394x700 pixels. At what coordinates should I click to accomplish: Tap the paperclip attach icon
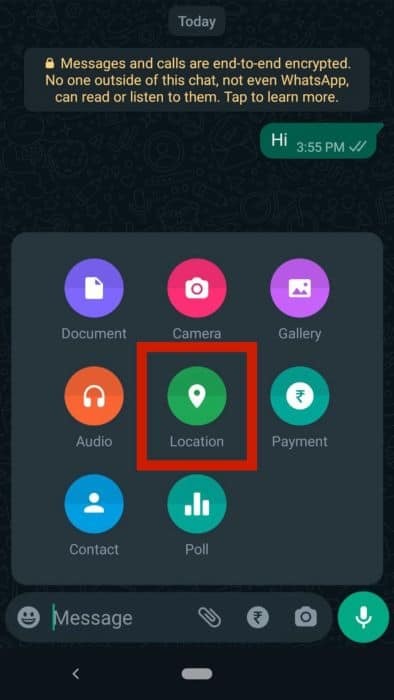[x=210, y=618]
